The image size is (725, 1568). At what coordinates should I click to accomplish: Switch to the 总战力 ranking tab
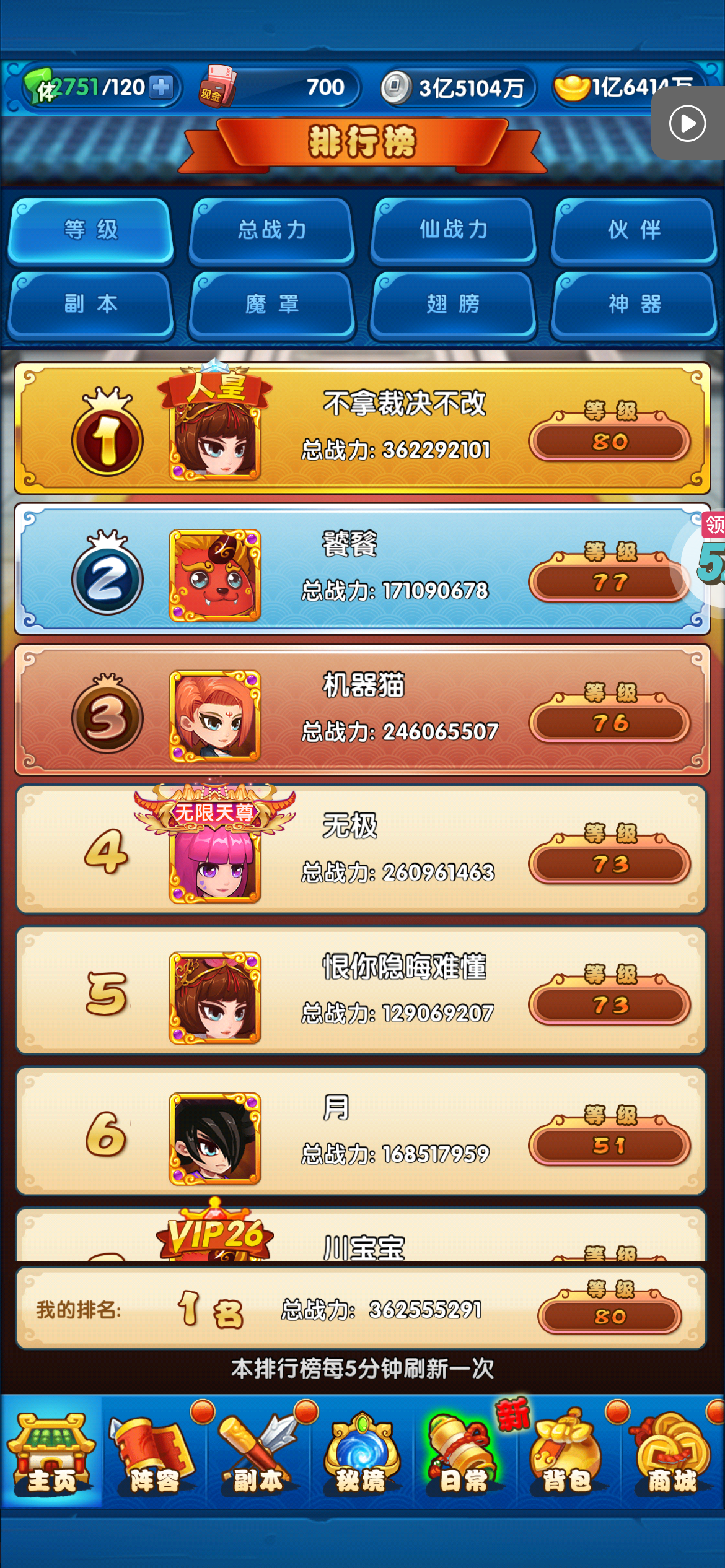pos(272,230)
